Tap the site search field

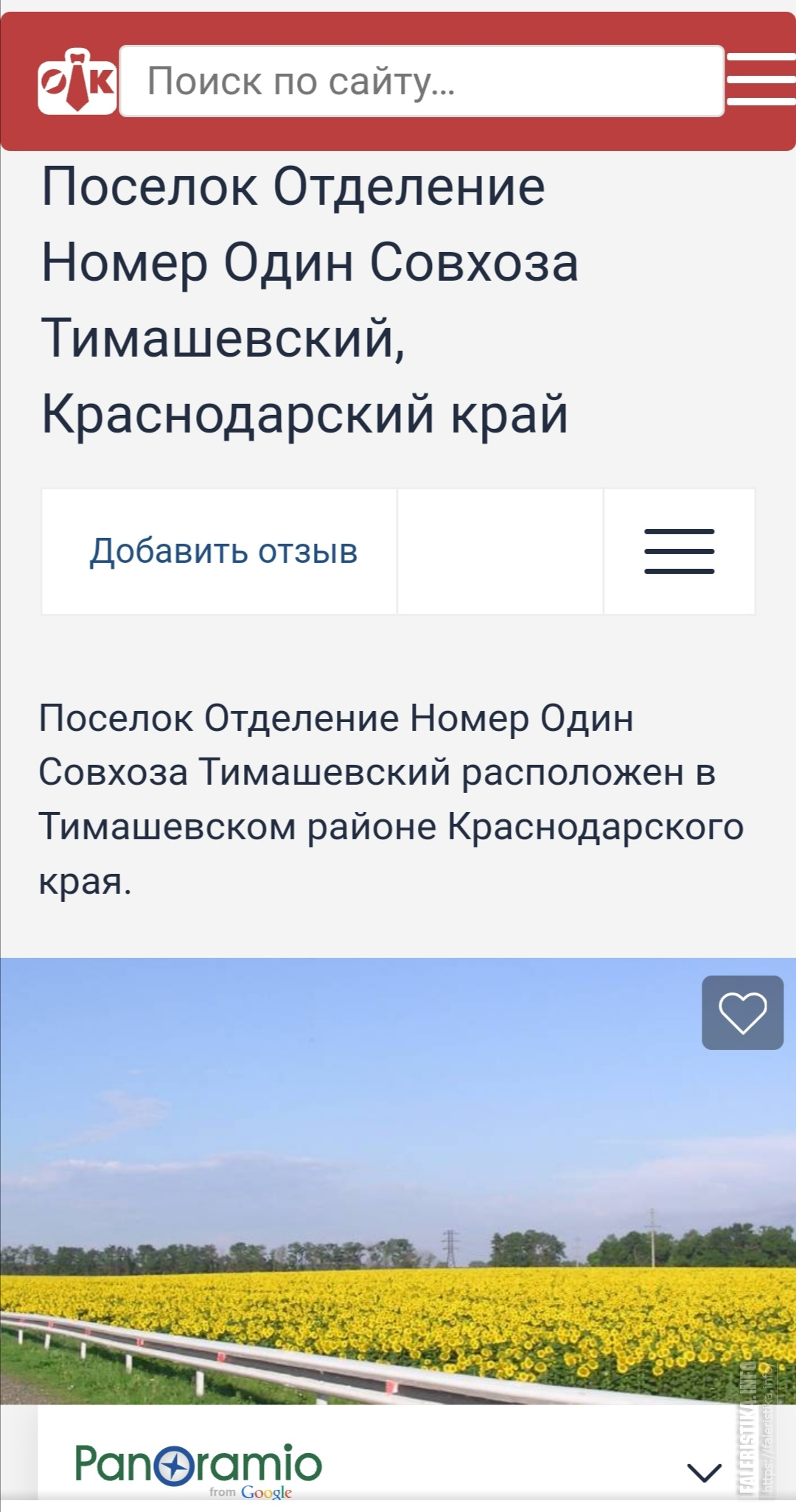[x=422, y=81]
